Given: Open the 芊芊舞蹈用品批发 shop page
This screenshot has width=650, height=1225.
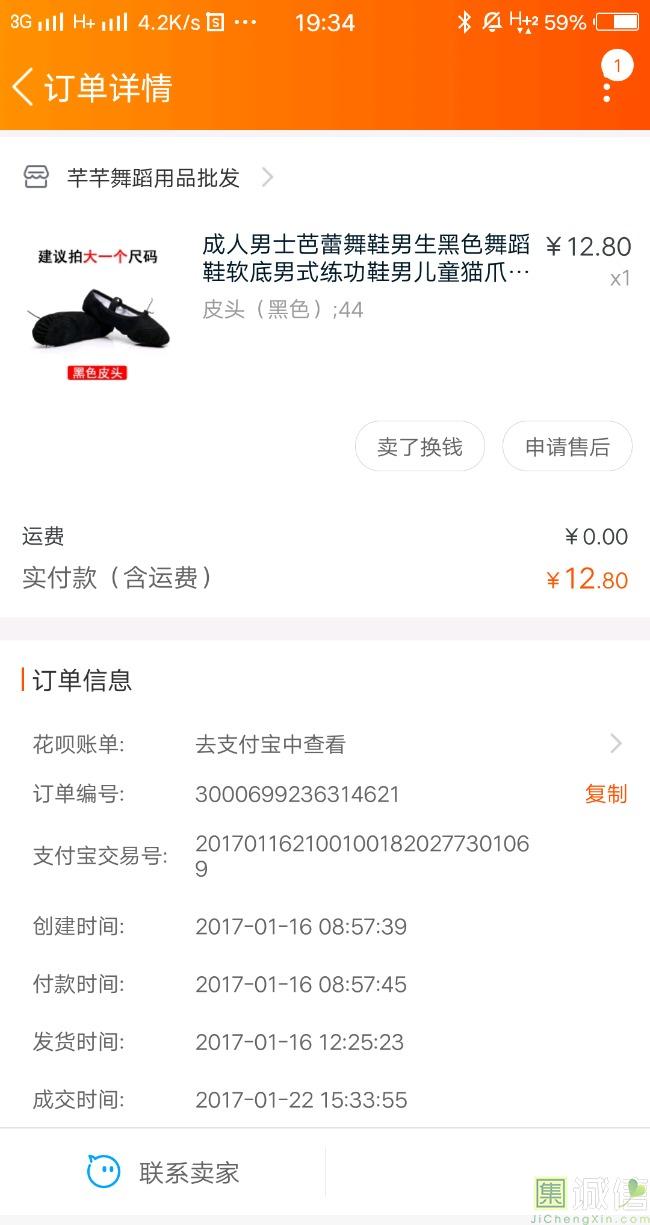Looking at the screenshot, I should tap(154, 178).
